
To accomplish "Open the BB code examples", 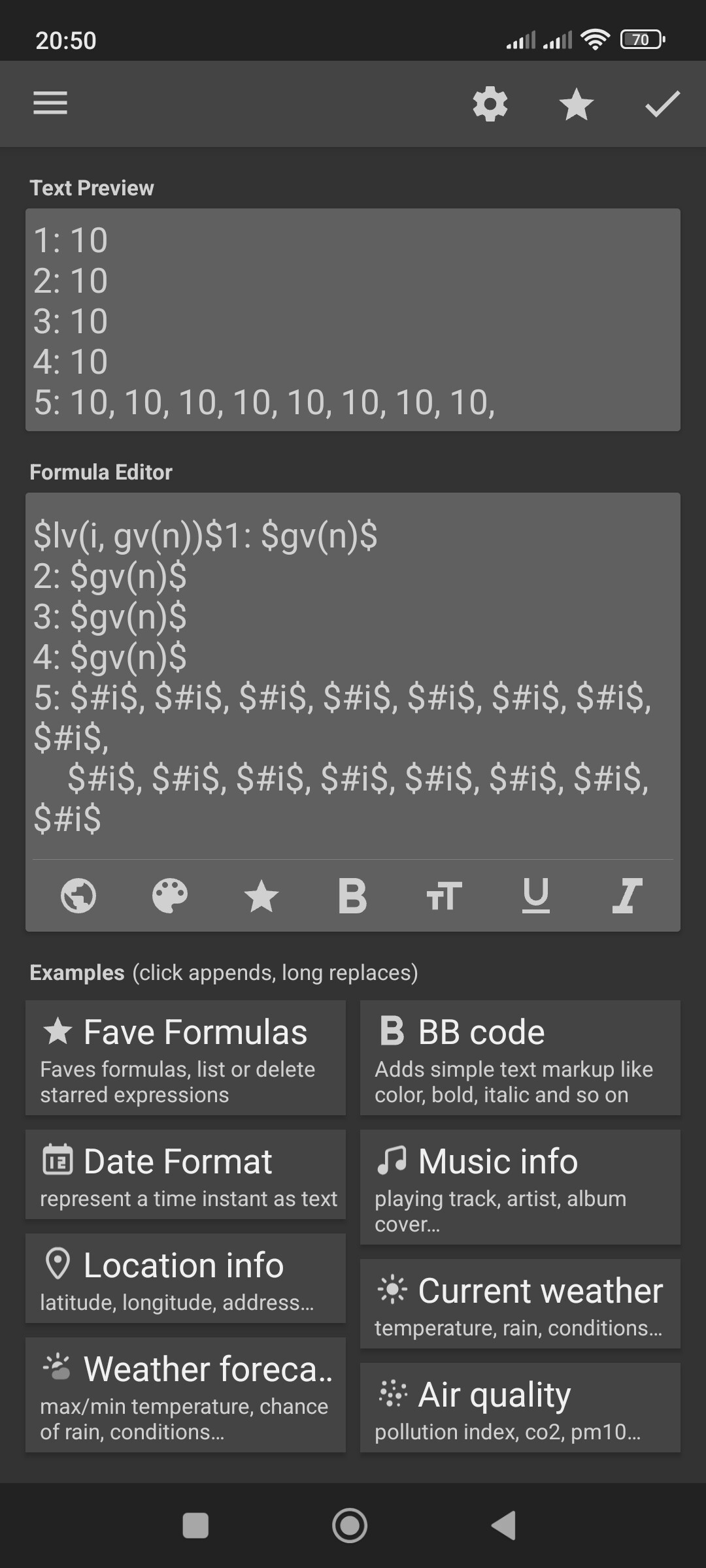I will coord(520,1057).
